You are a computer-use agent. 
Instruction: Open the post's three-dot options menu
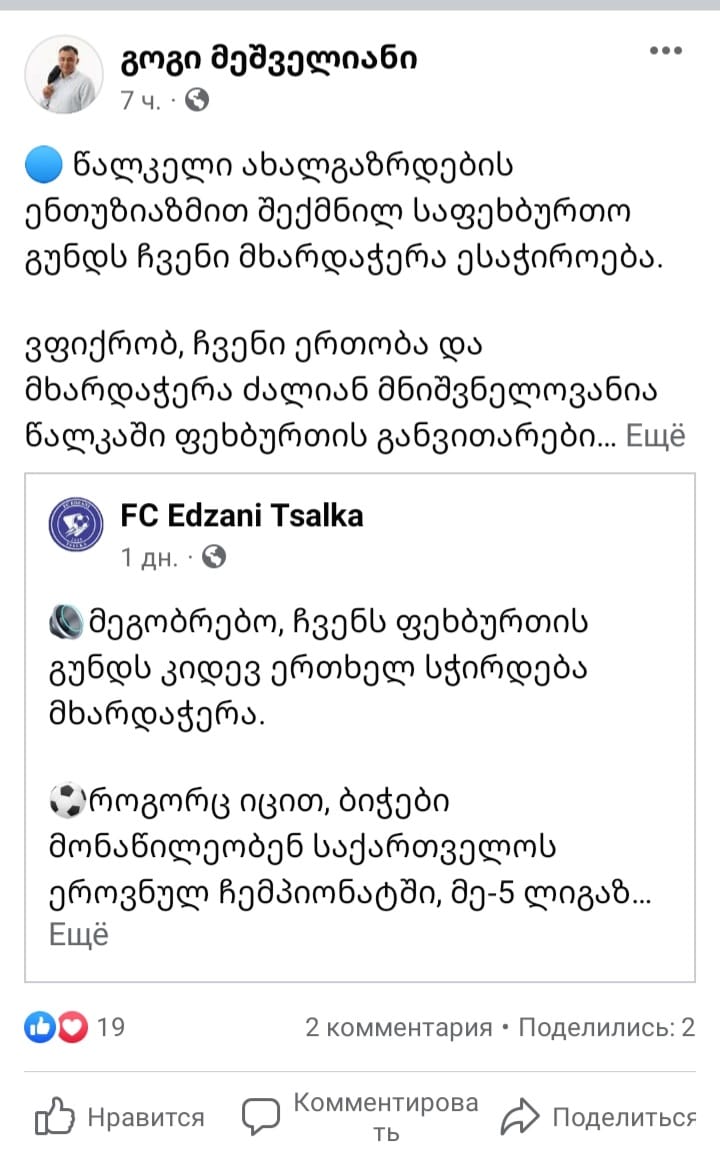[665, 51]
